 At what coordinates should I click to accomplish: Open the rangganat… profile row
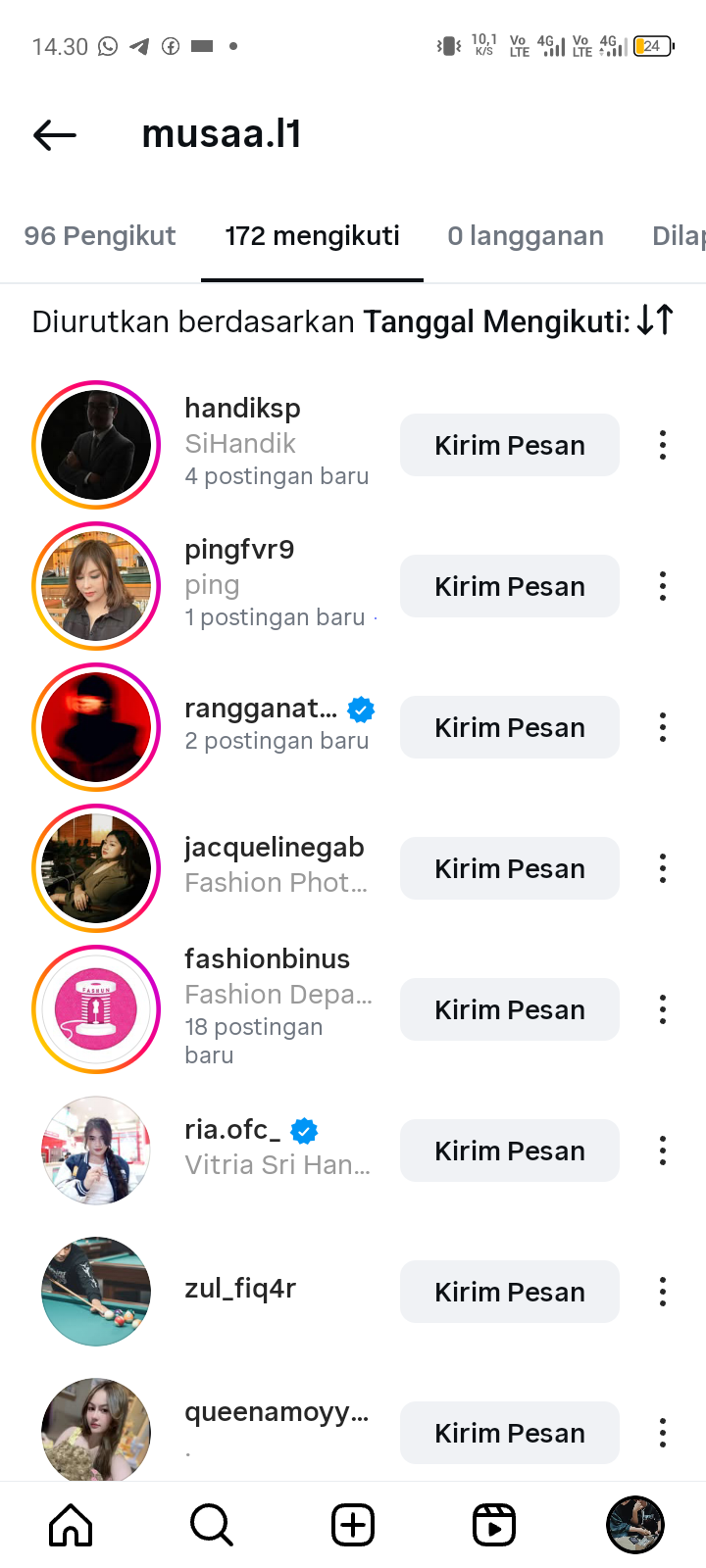click(261, 709)
